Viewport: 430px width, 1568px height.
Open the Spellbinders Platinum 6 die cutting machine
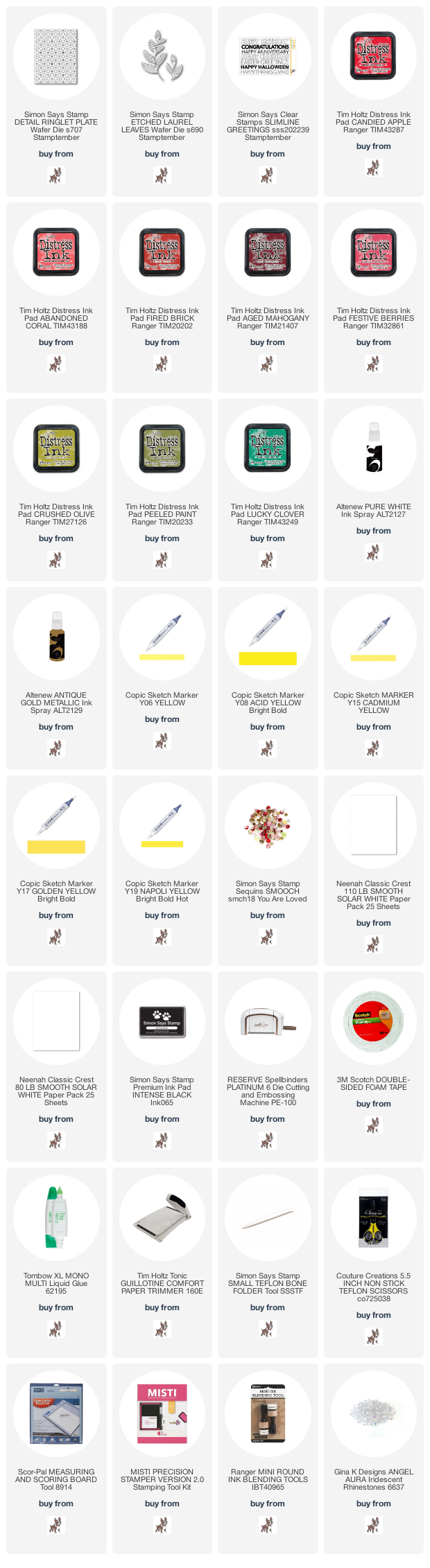[268, 1022]
